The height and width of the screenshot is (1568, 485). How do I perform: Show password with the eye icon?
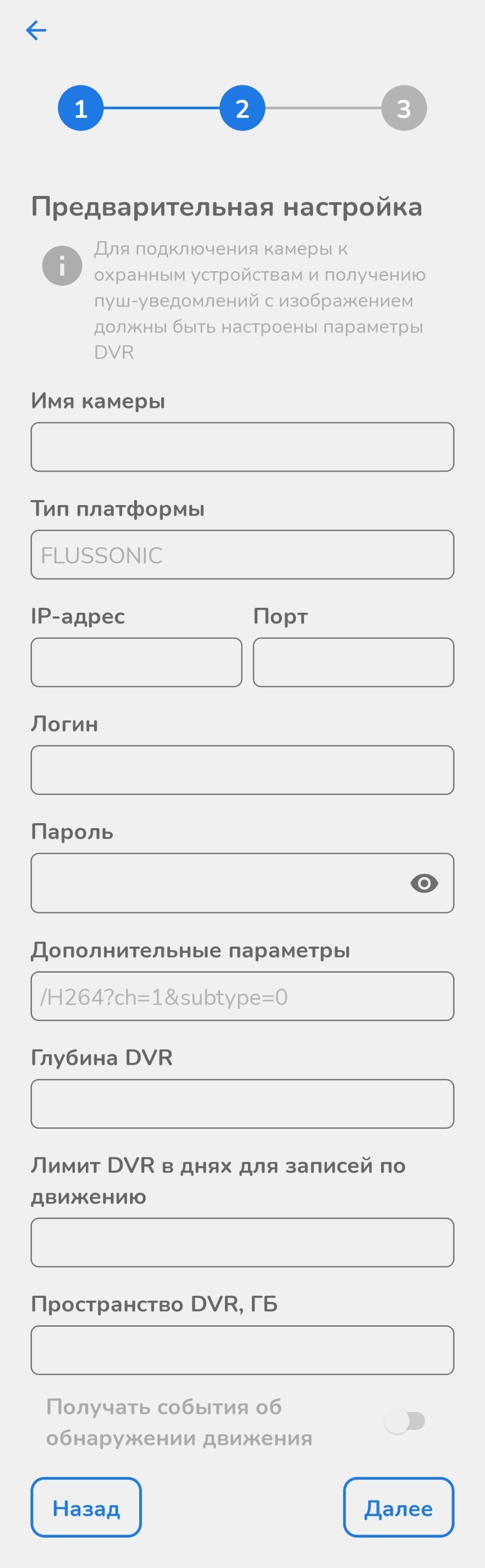[424, 882]
